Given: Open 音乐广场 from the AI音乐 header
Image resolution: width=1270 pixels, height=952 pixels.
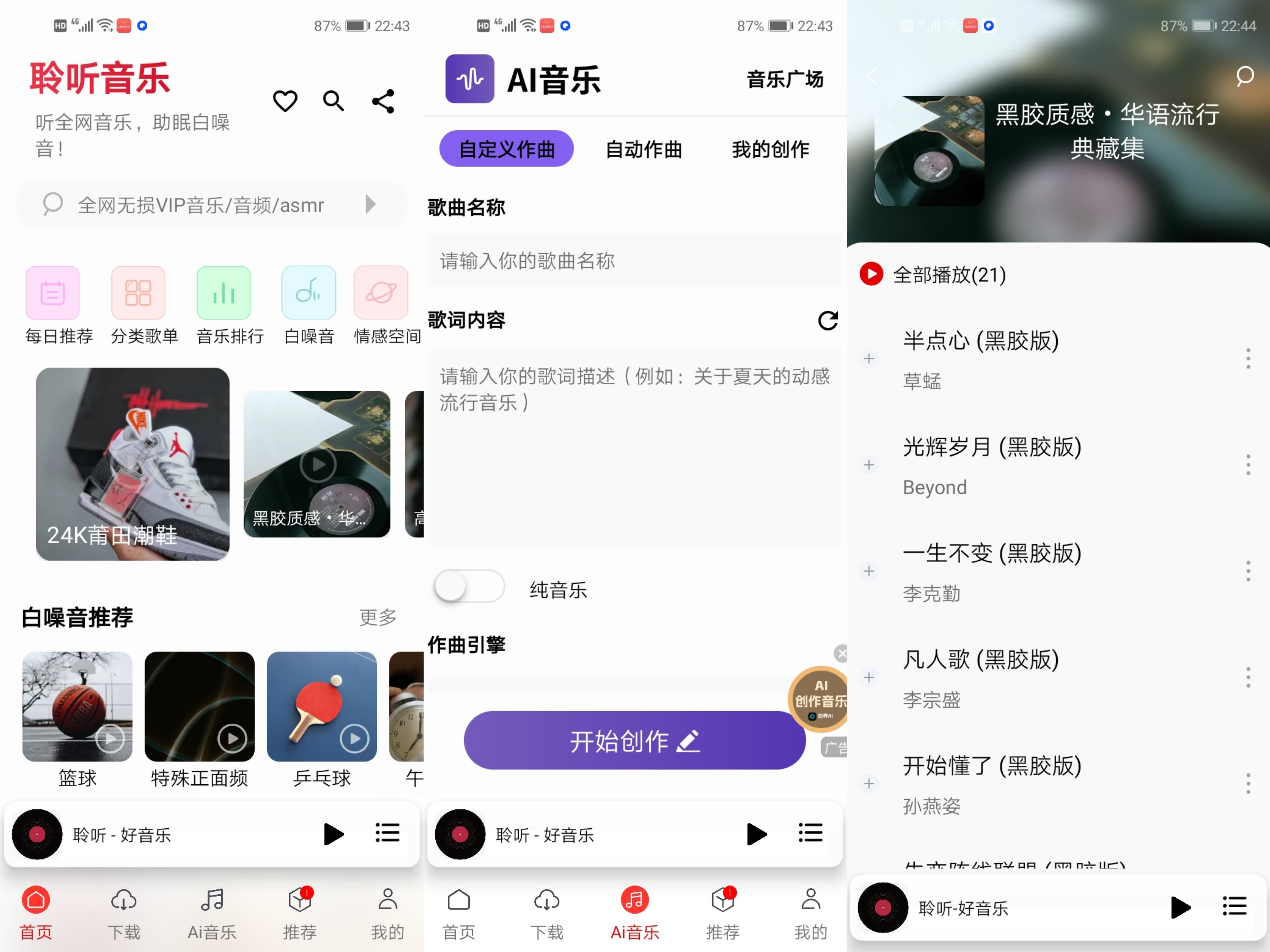Looking at the screenshot, I should (x=784, y=79).
